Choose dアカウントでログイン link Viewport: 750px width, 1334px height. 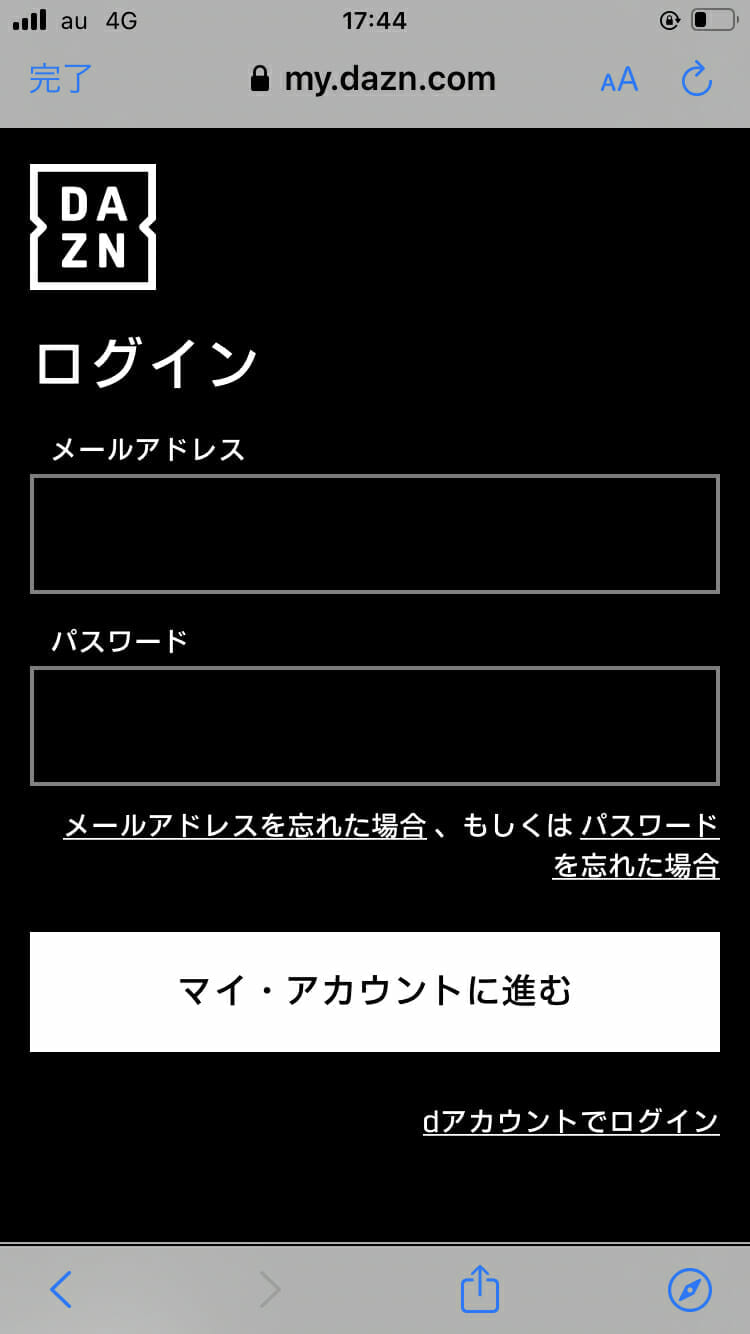pyautogui.click(x=570, y=1121)
